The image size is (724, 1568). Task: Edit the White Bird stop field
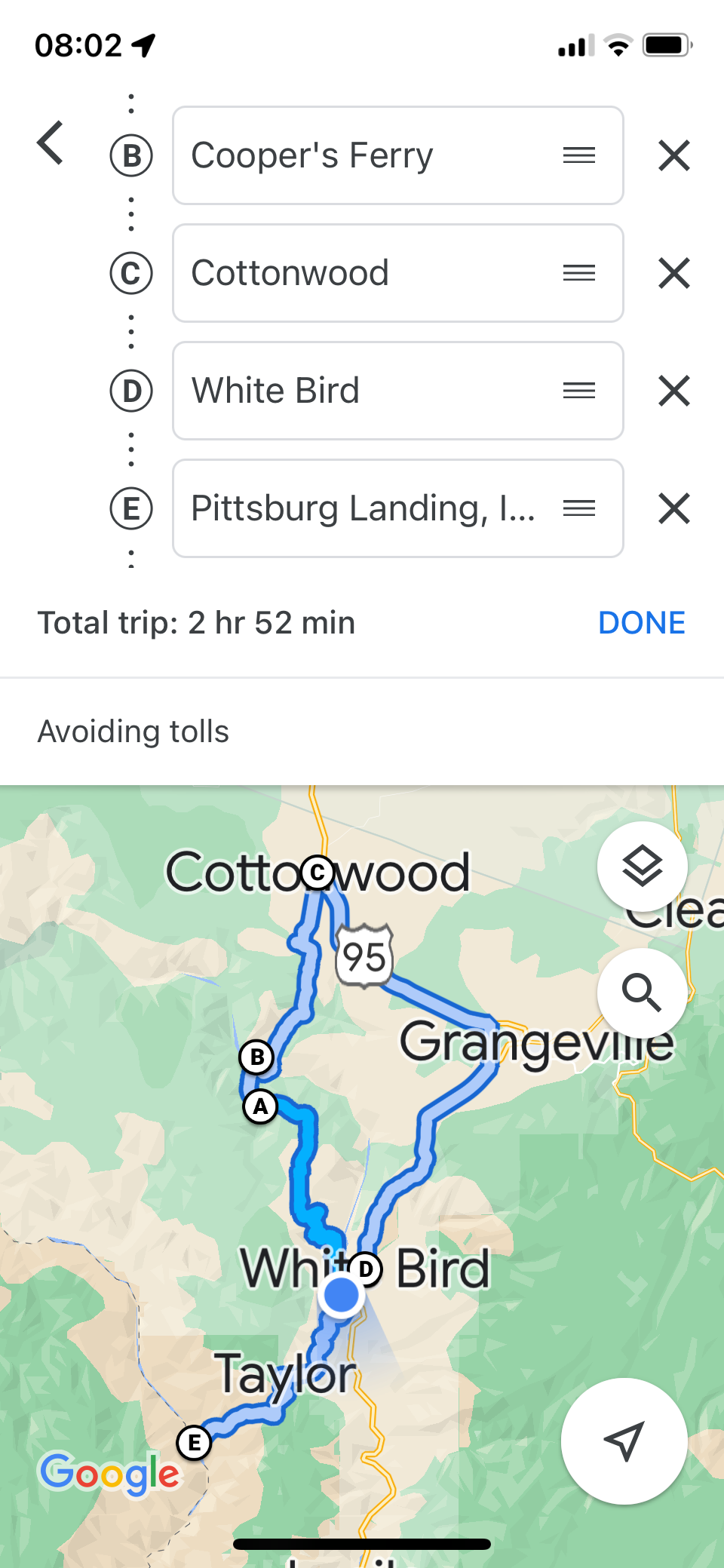click(x=362, y=391)
